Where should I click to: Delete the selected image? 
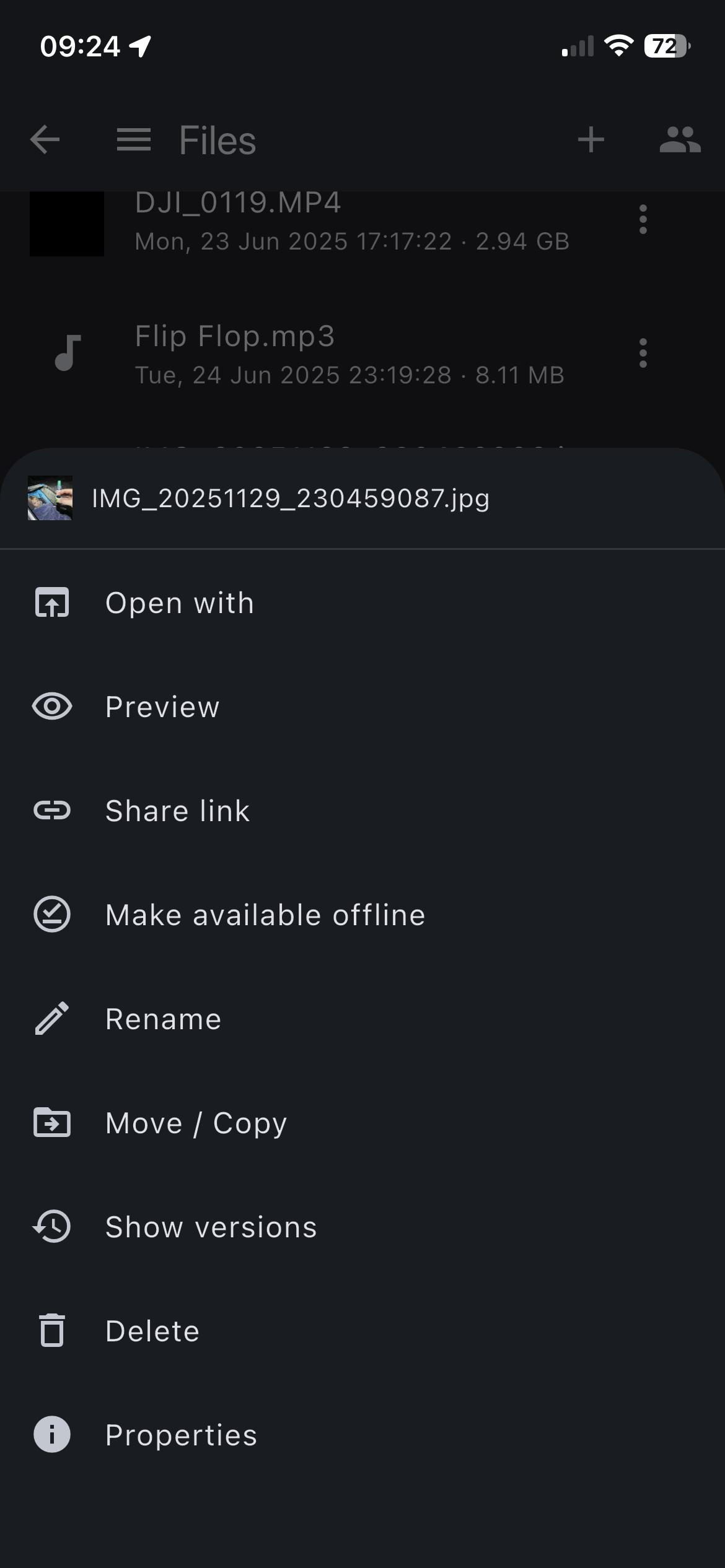click(x=152, y=1331)
